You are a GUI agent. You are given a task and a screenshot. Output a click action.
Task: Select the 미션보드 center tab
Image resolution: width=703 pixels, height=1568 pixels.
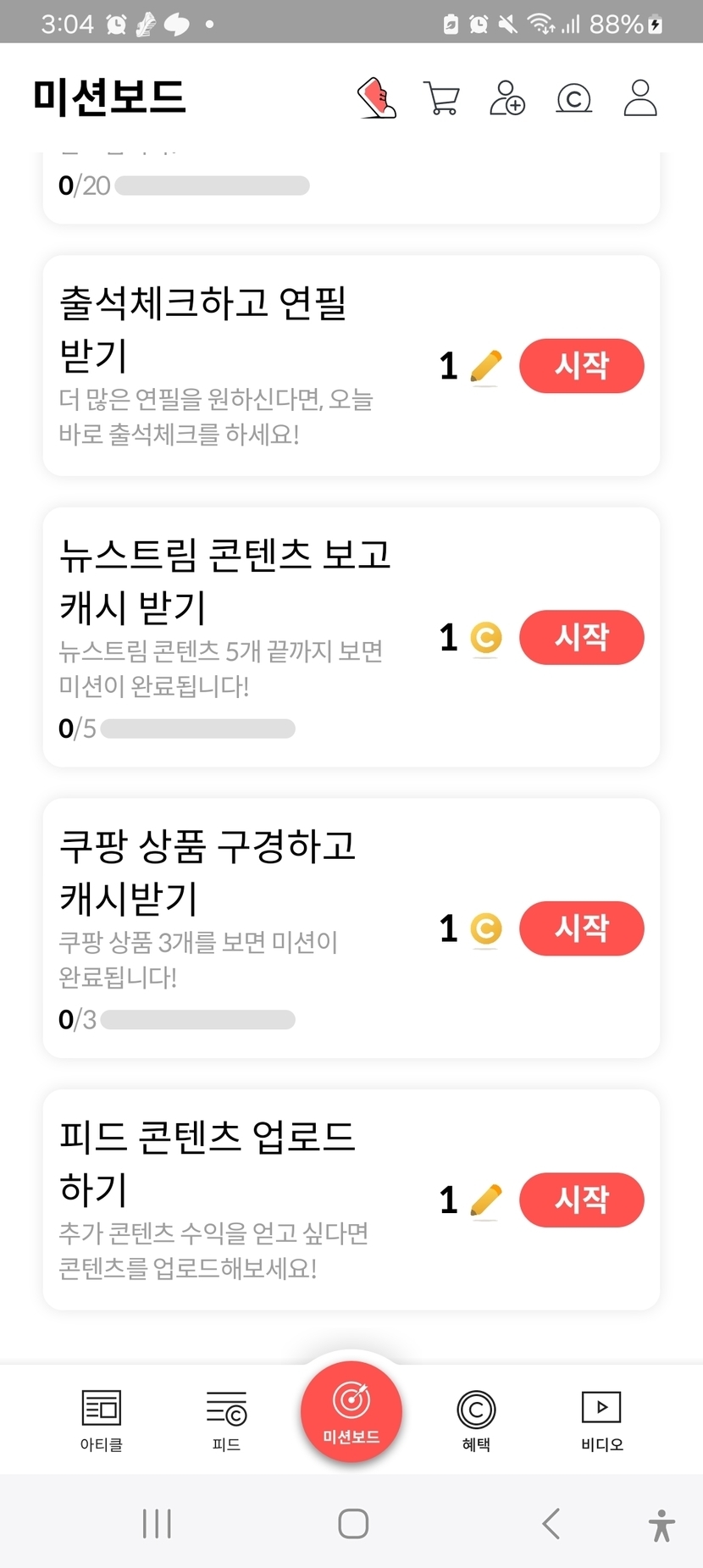(351, 1410)
